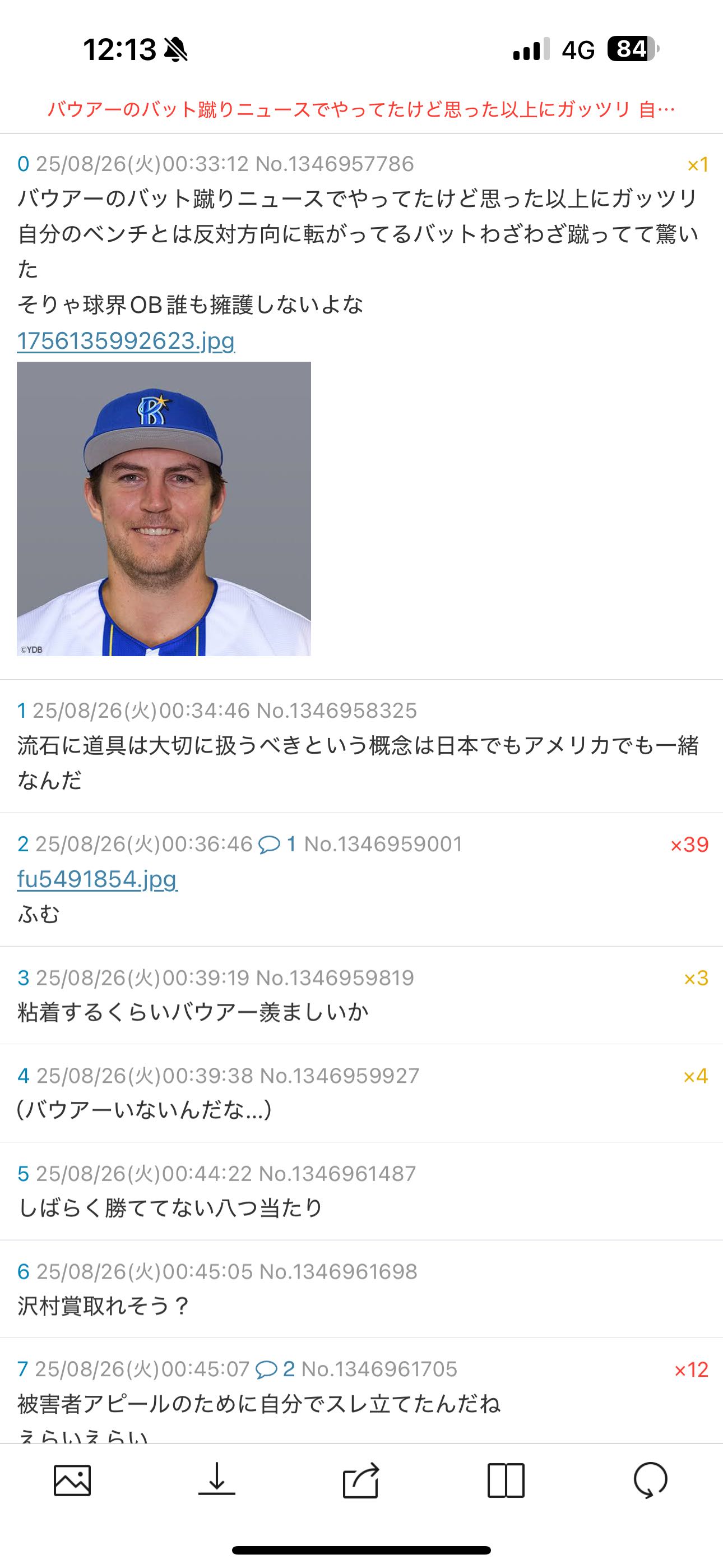Tap the ×39 counter on post 2
Viewport: 723px width, 1568px height.
(x=689, y=845)
